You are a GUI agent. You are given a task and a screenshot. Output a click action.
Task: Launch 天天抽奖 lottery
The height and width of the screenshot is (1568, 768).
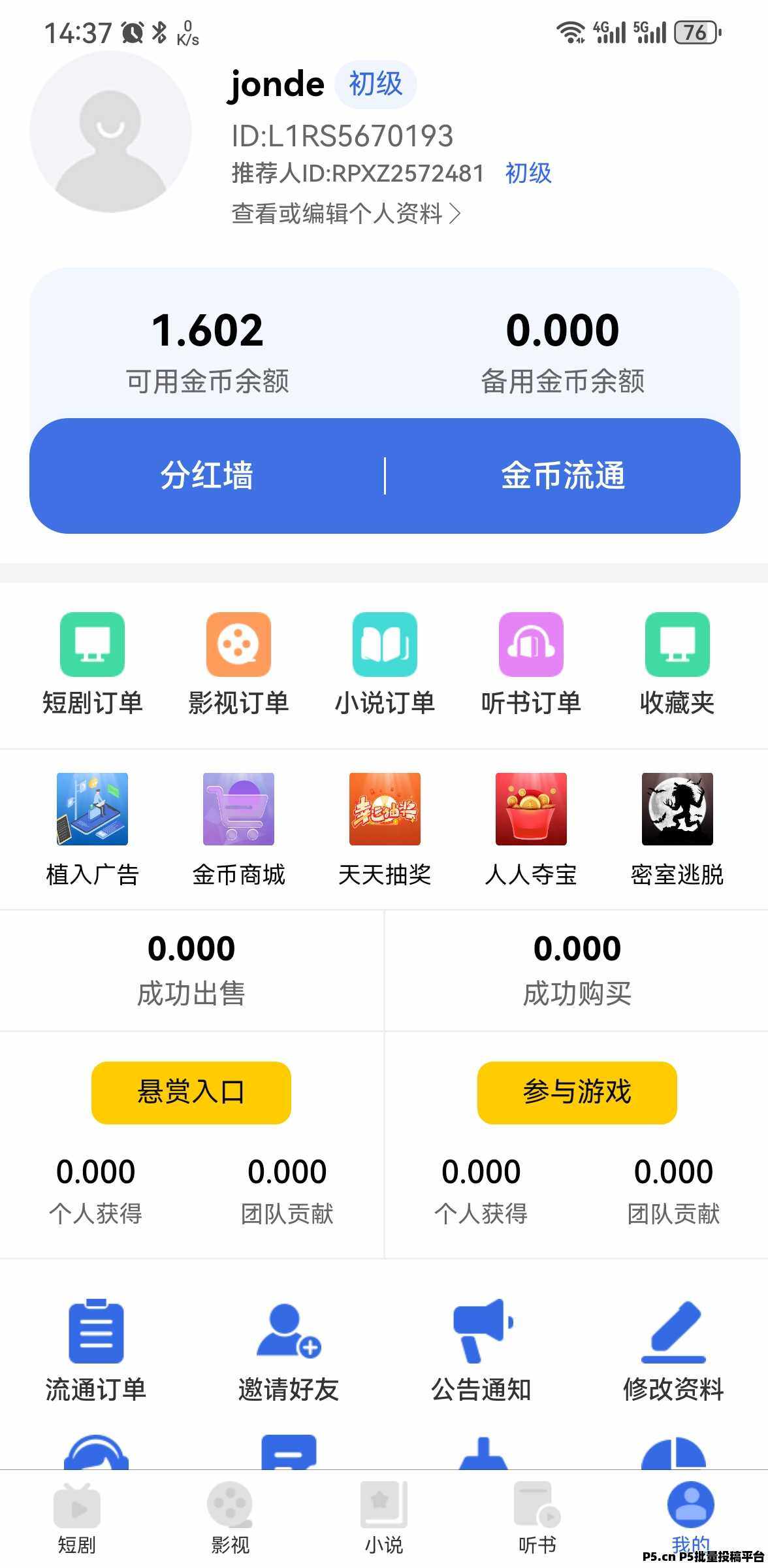tap(385, 828)
